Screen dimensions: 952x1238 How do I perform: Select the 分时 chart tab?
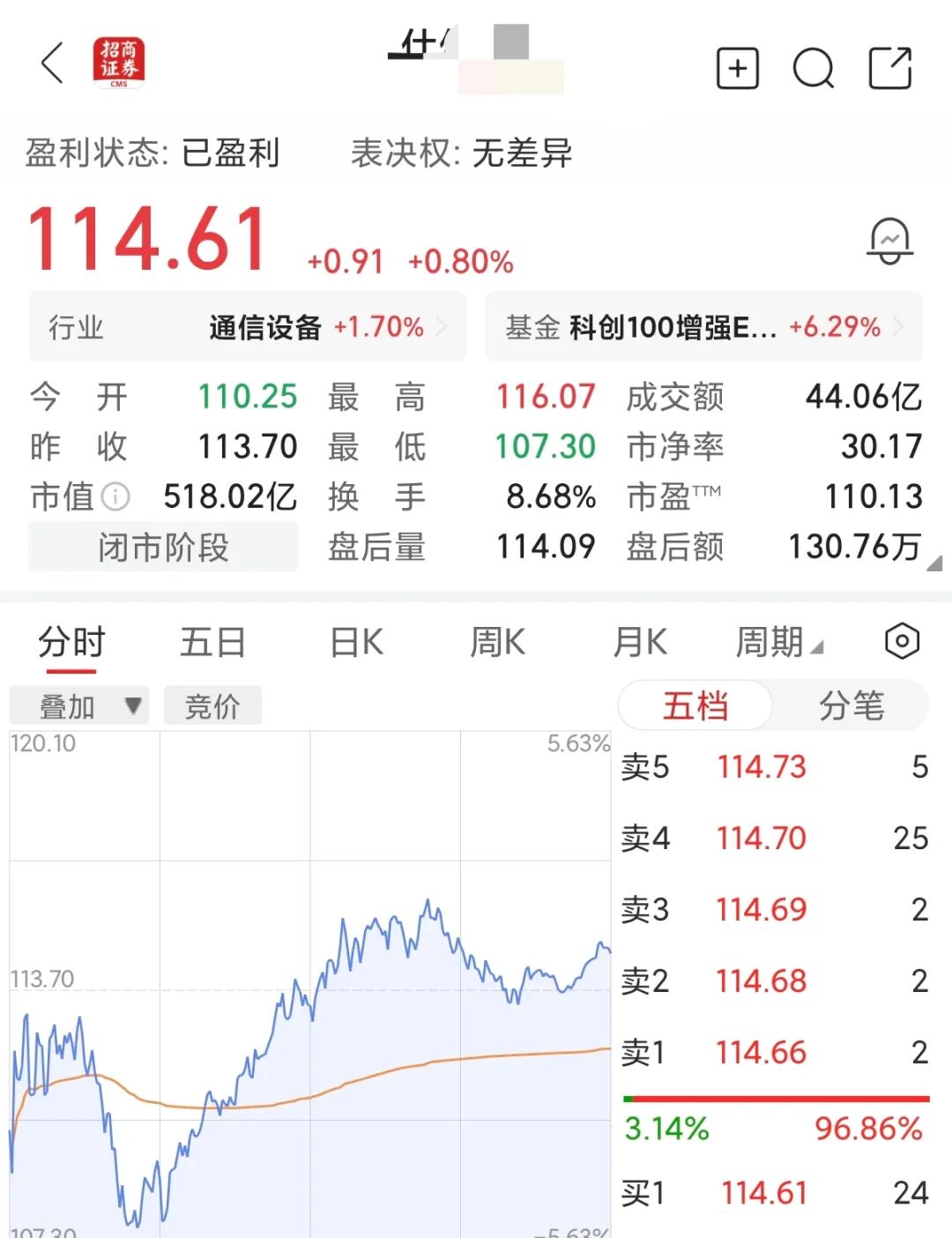(x=71, y=642)
